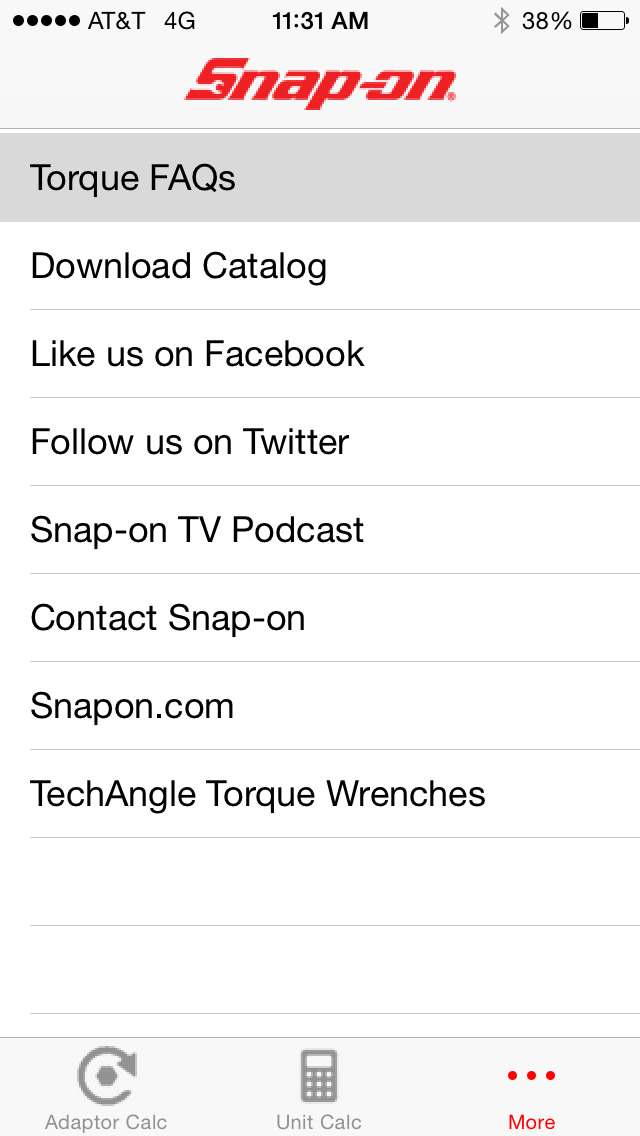Visit Snapon.com from the list
Image resolution: width=640 pixels, height=1136 pixels.
click(320, 706)
